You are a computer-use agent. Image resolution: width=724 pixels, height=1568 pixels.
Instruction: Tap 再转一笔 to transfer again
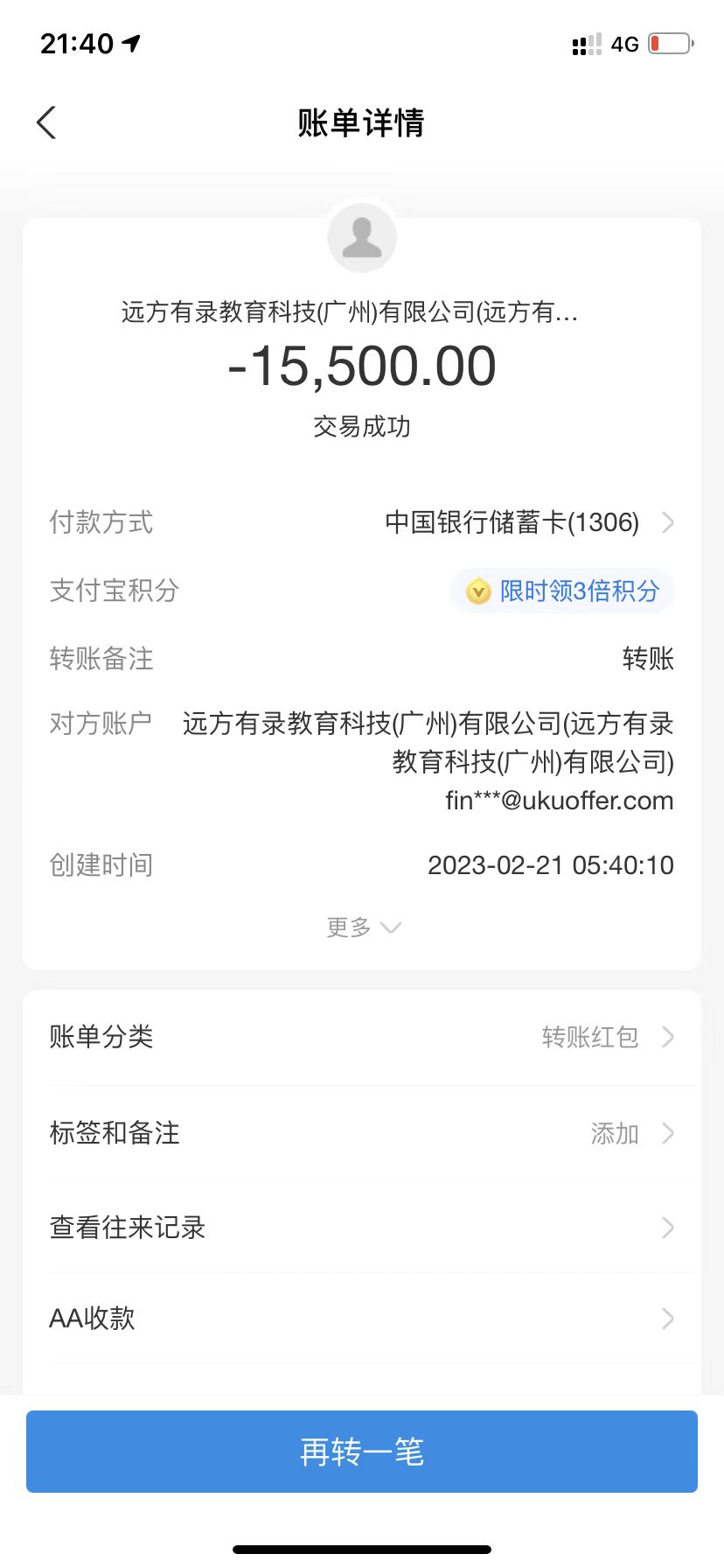tap(362, 1452)
